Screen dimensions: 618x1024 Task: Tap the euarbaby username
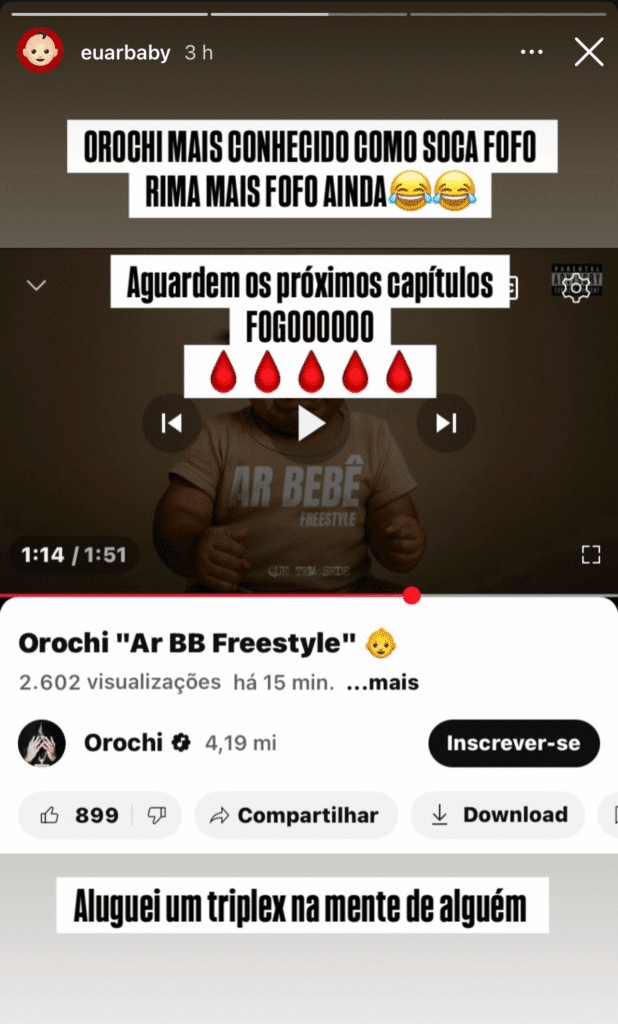pyautogui.click(x=125, y=53)
